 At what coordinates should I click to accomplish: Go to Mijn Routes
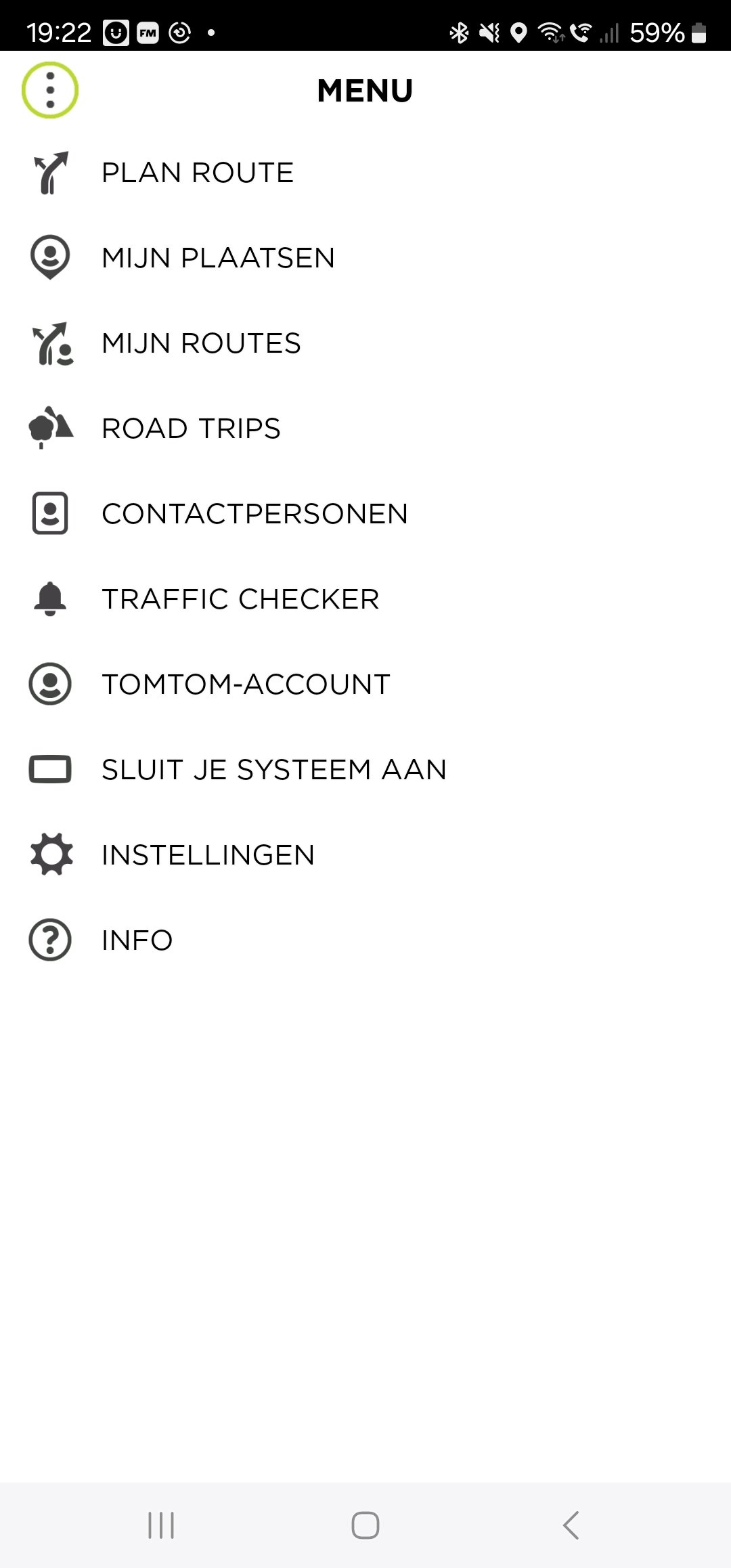[x=201, y=343]
